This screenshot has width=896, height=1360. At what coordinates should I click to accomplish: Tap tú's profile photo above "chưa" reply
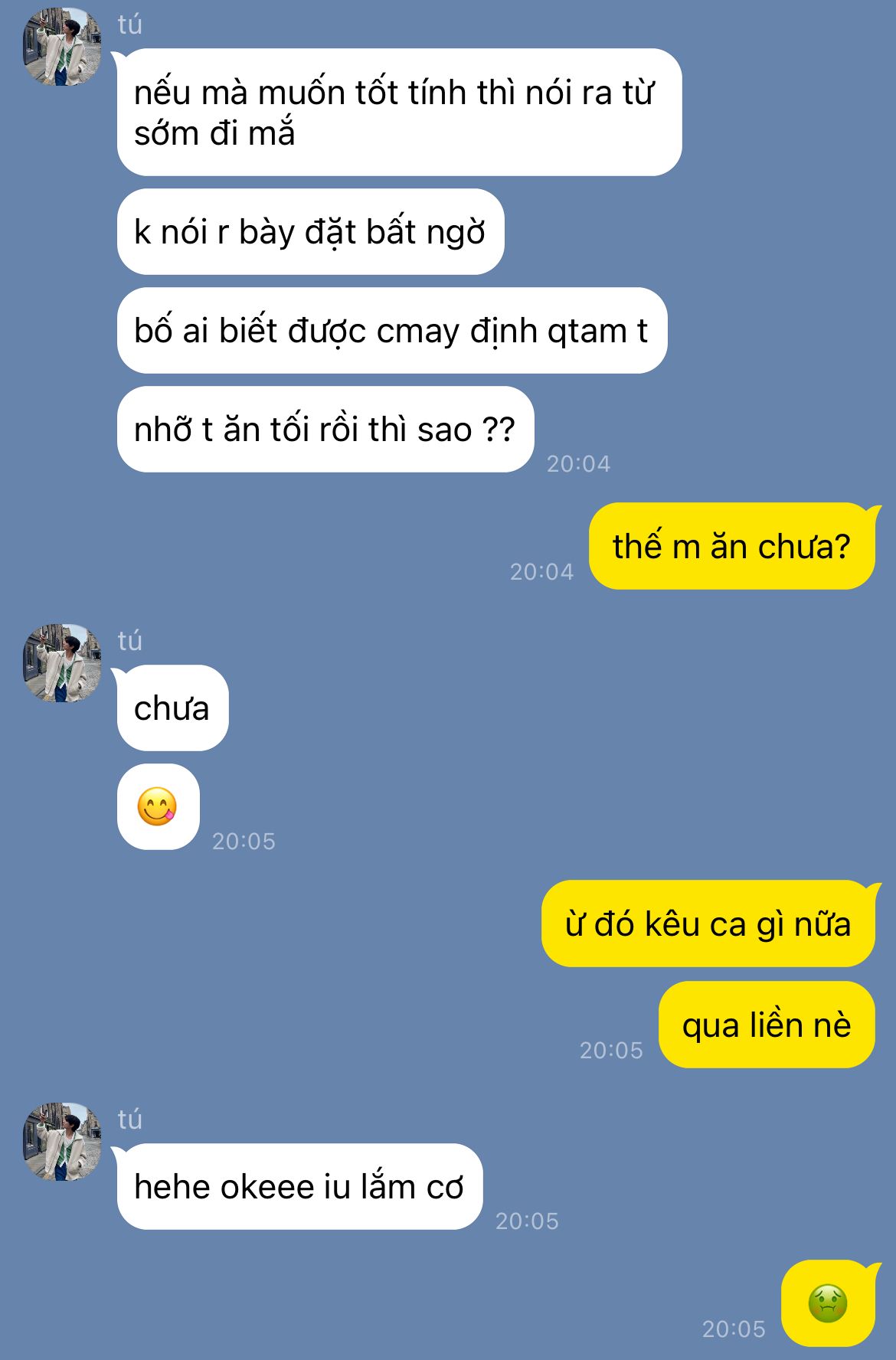coord(62,663)
